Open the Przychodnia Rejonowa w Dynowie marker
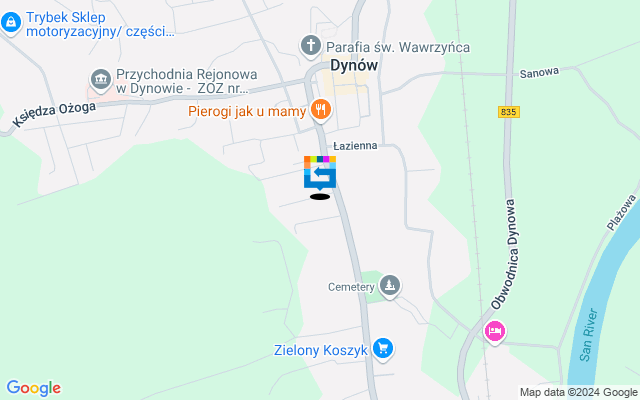 [100, 78]
